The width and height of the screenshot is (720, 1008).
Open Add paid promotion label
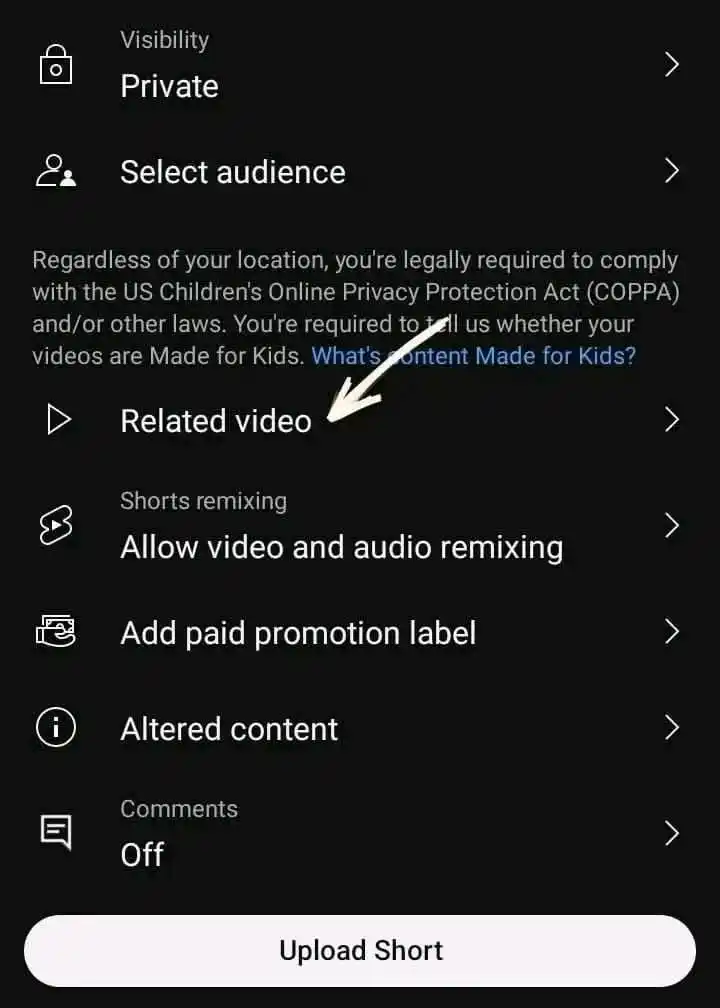coord(360,633)
